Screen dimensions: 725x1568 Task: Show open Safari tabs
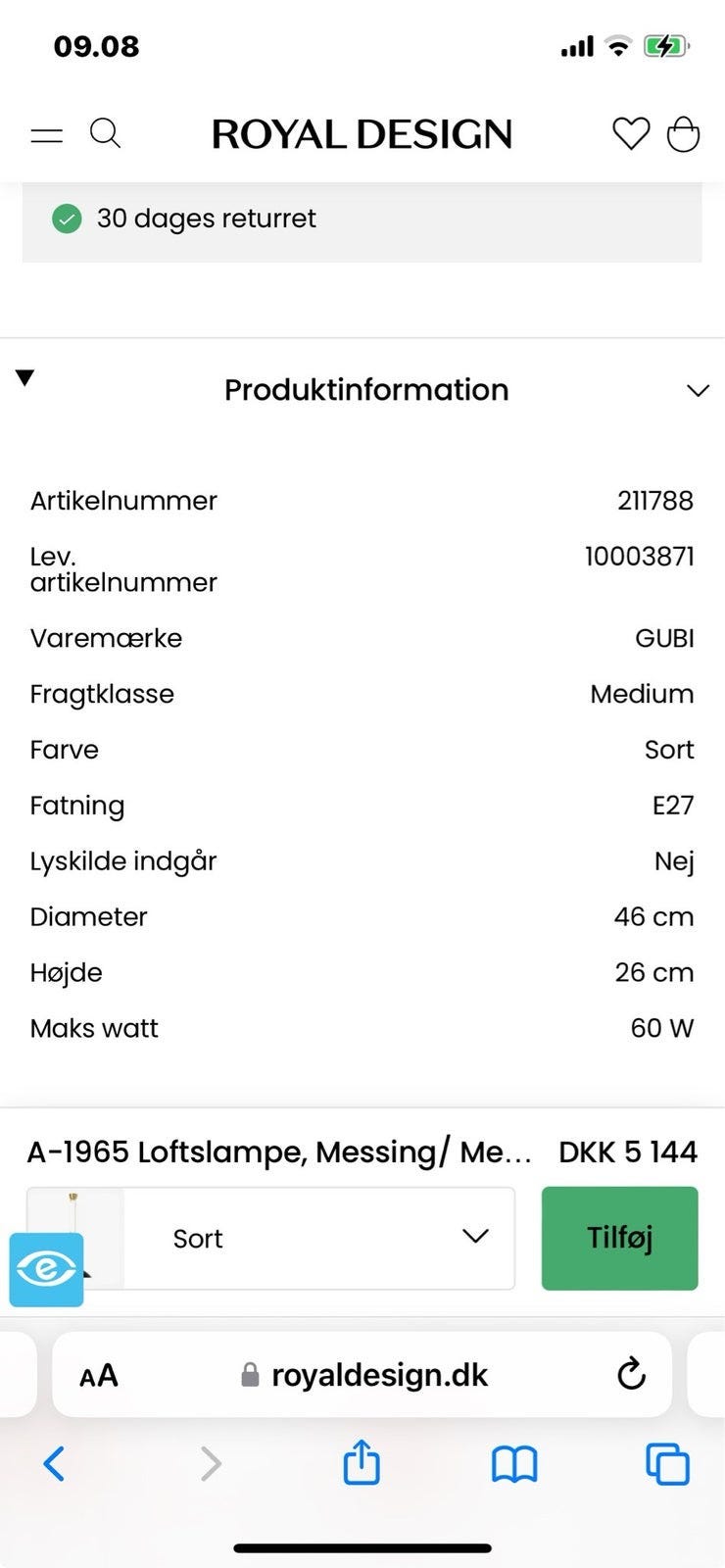pyautogui.click(x=667, y=1464)
